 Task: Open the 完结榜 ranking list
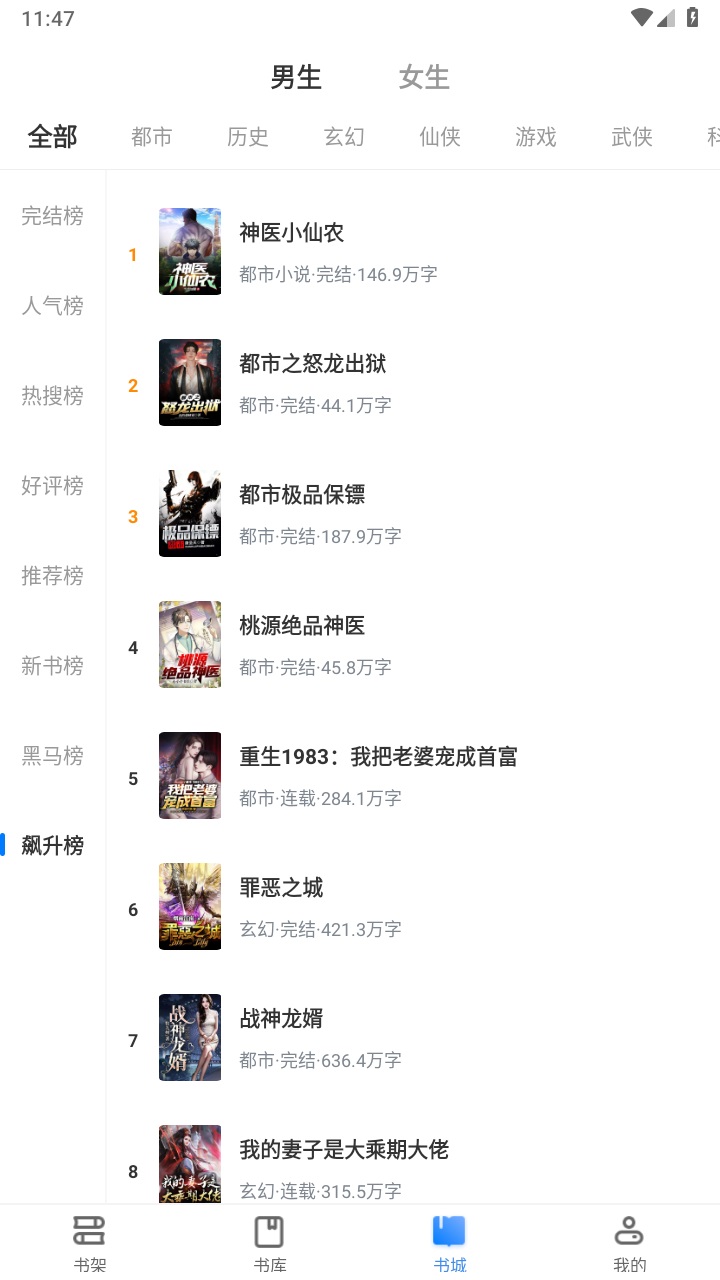[52, 216]
